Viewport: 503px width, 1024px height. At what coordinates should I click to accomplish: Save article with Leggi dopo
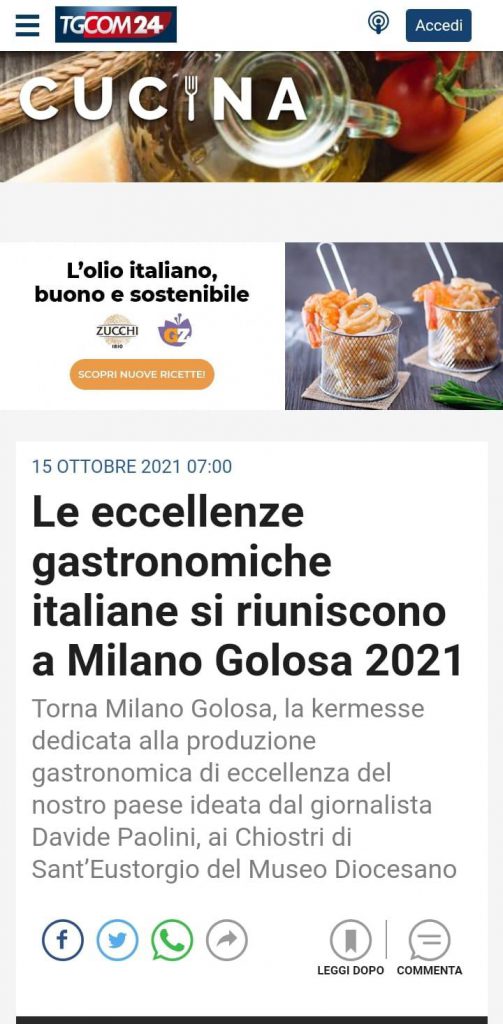point(351,948)
